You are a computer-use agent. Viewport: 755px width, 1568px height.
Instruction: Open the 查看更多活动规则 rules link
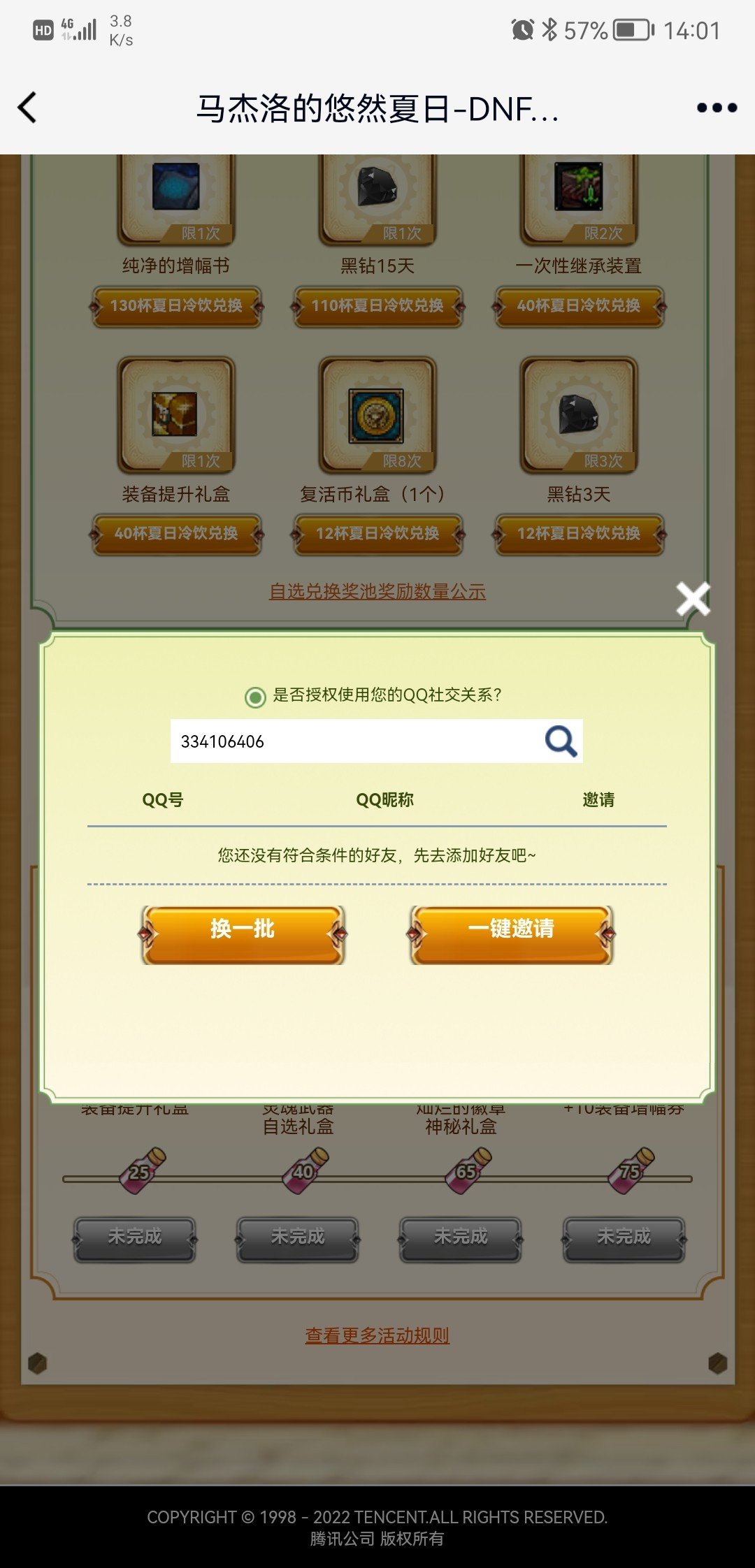pos(377,1333)
